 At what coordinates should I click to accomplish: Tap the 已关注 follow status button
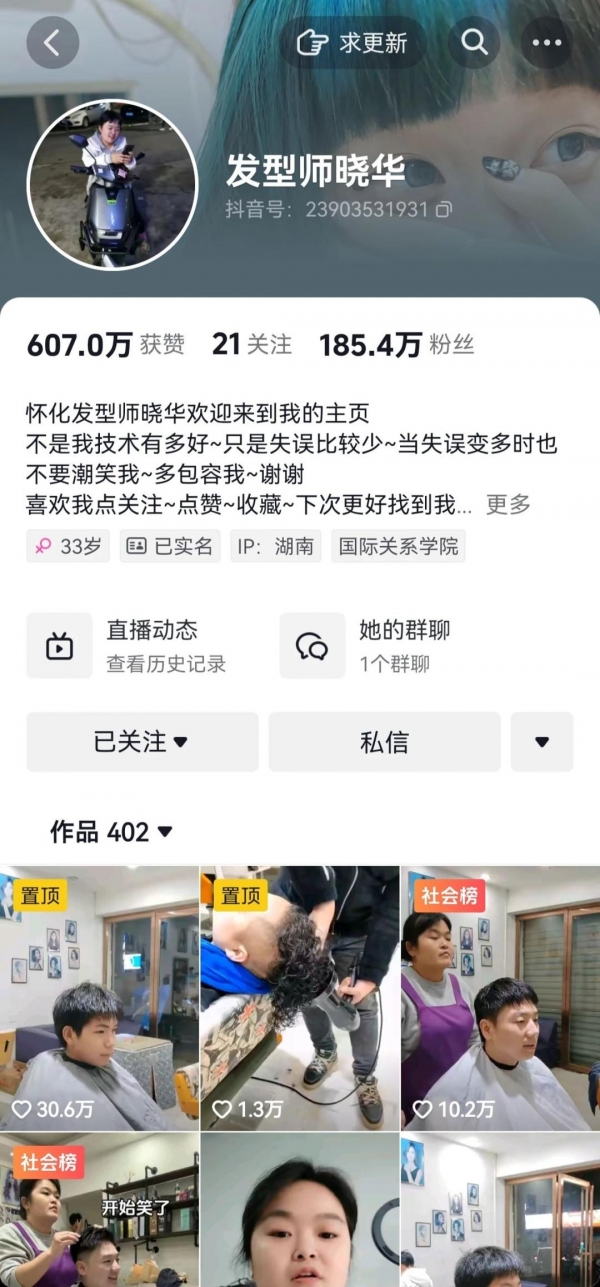[x=142, y=742]
